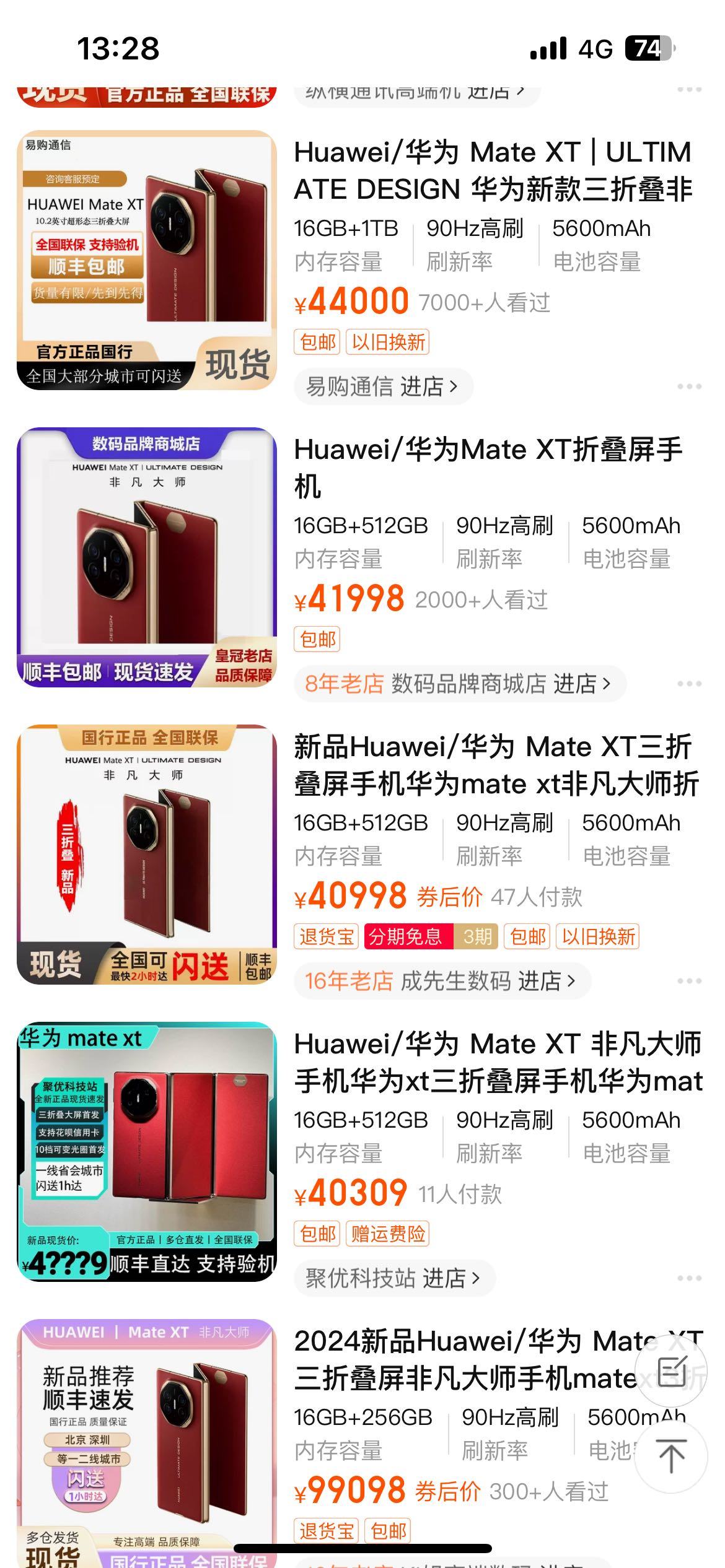Open more options for the 纵横通讯高端机 listing
This screenshot has width=725, height=1568.
pyautogui.click(x=689, y=90)
